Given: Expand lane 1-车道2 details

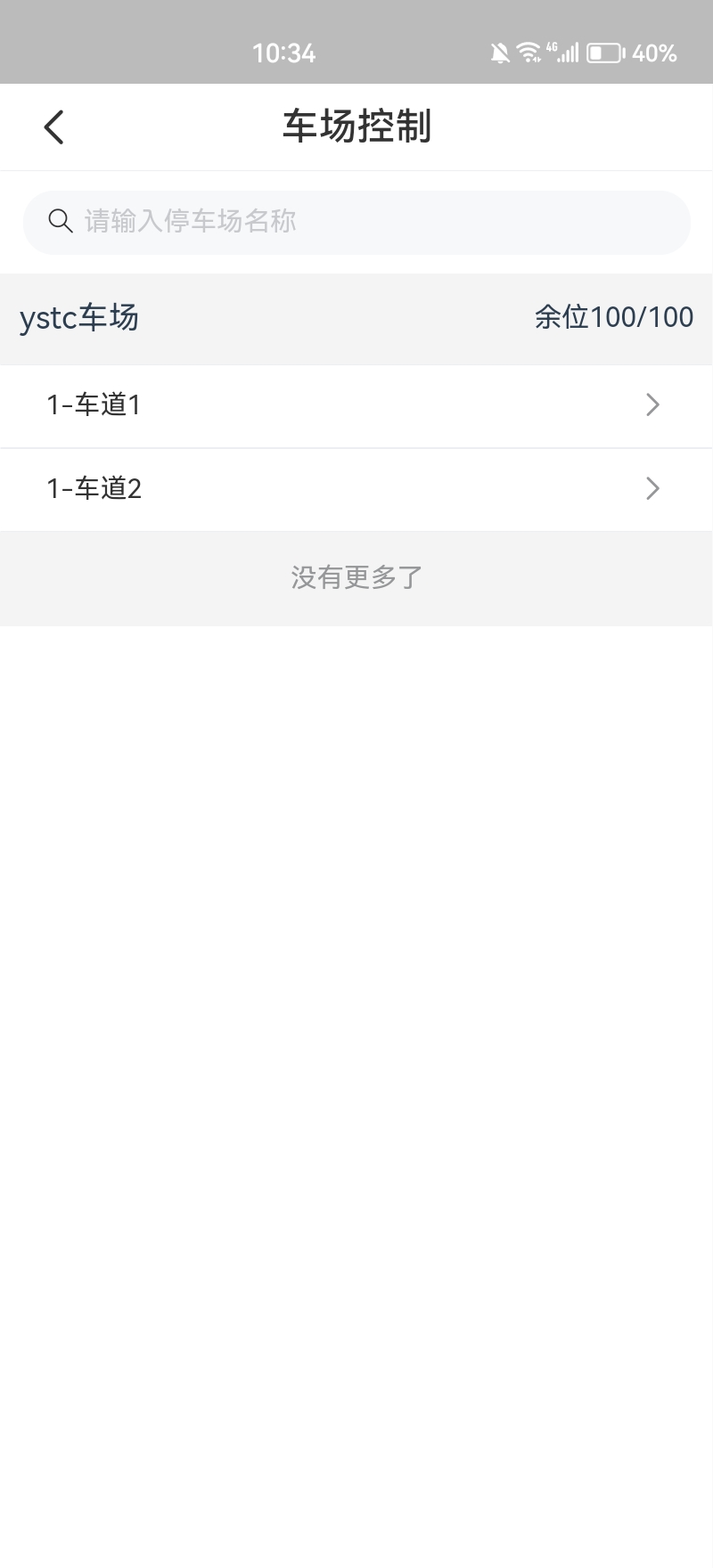Looking at the screenshot, I should (356, 489).
